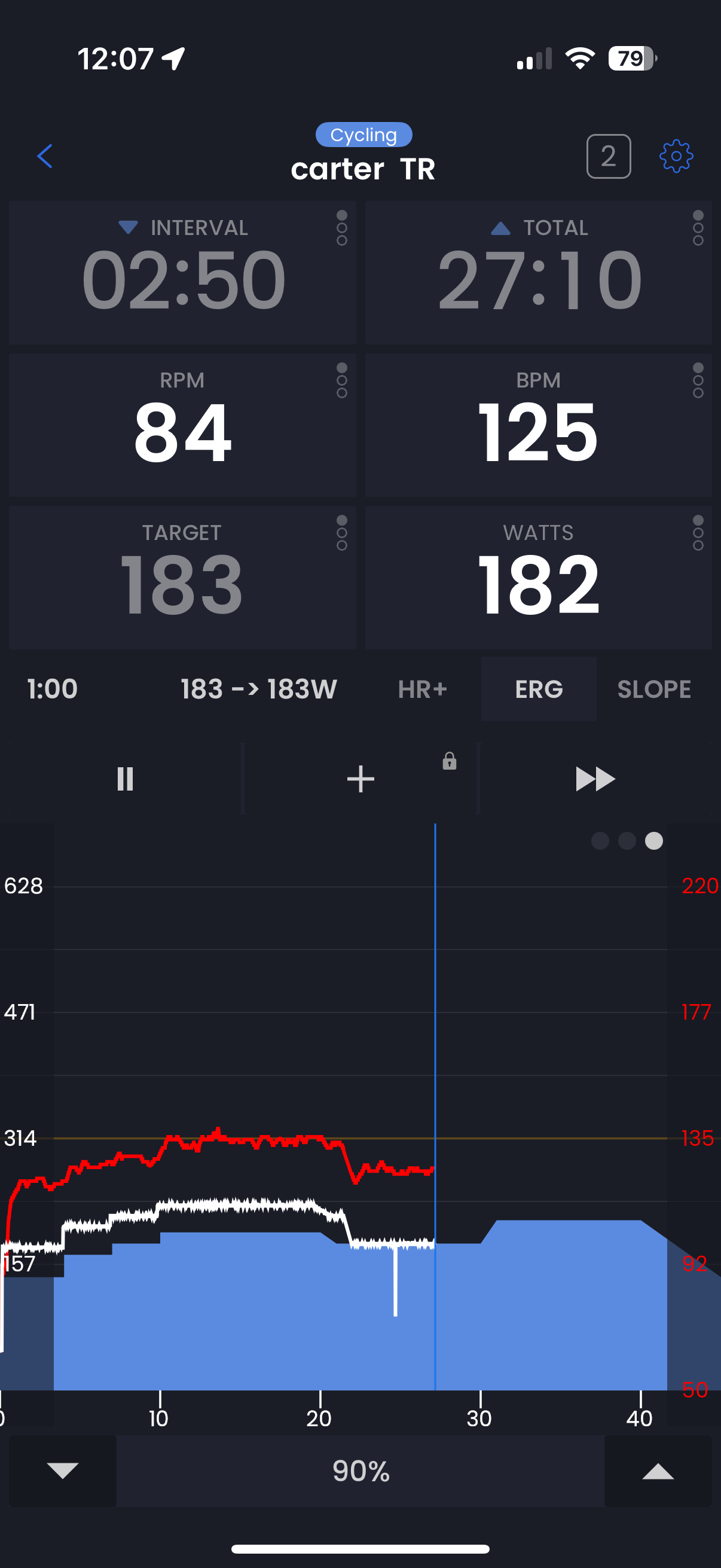
Task: Skip forward to next interval
Action: (x=595, y=779)
